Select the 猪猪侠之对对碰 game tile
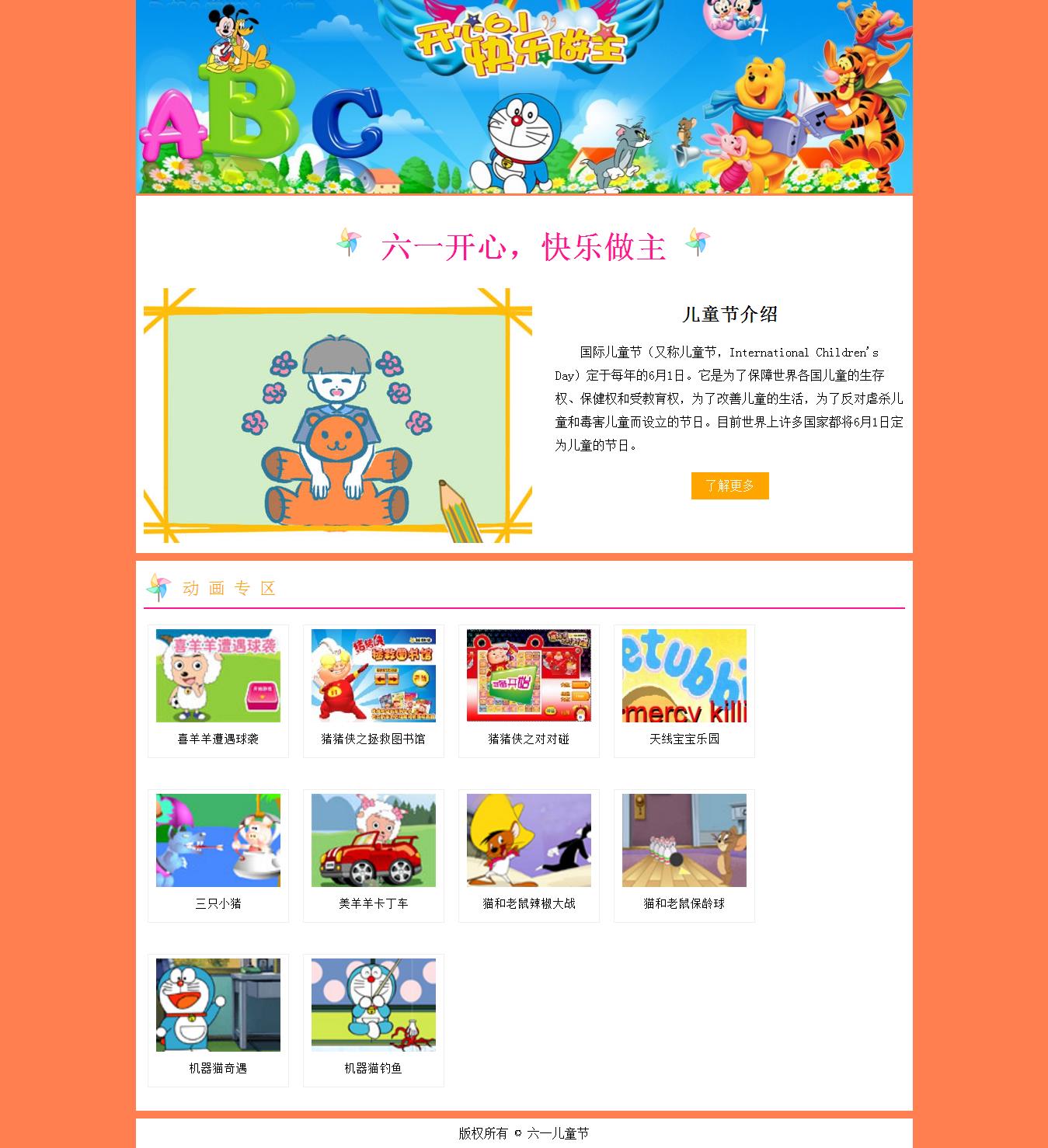The height and width of the screenshot is (1148, 1048). click(x=529, y=691)
